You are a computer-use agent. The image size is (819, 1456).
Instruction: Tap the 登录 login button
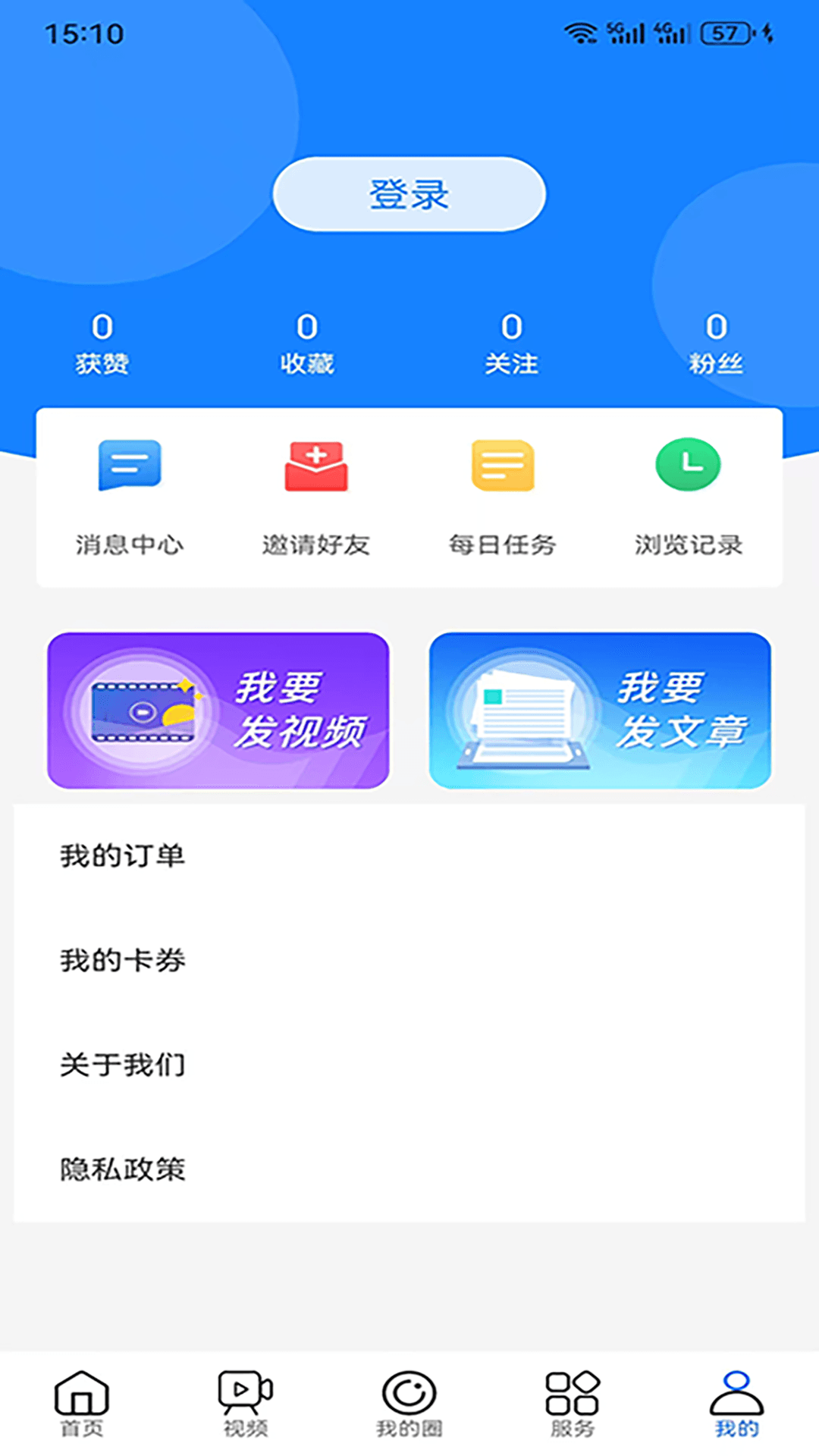pos(409,194)
